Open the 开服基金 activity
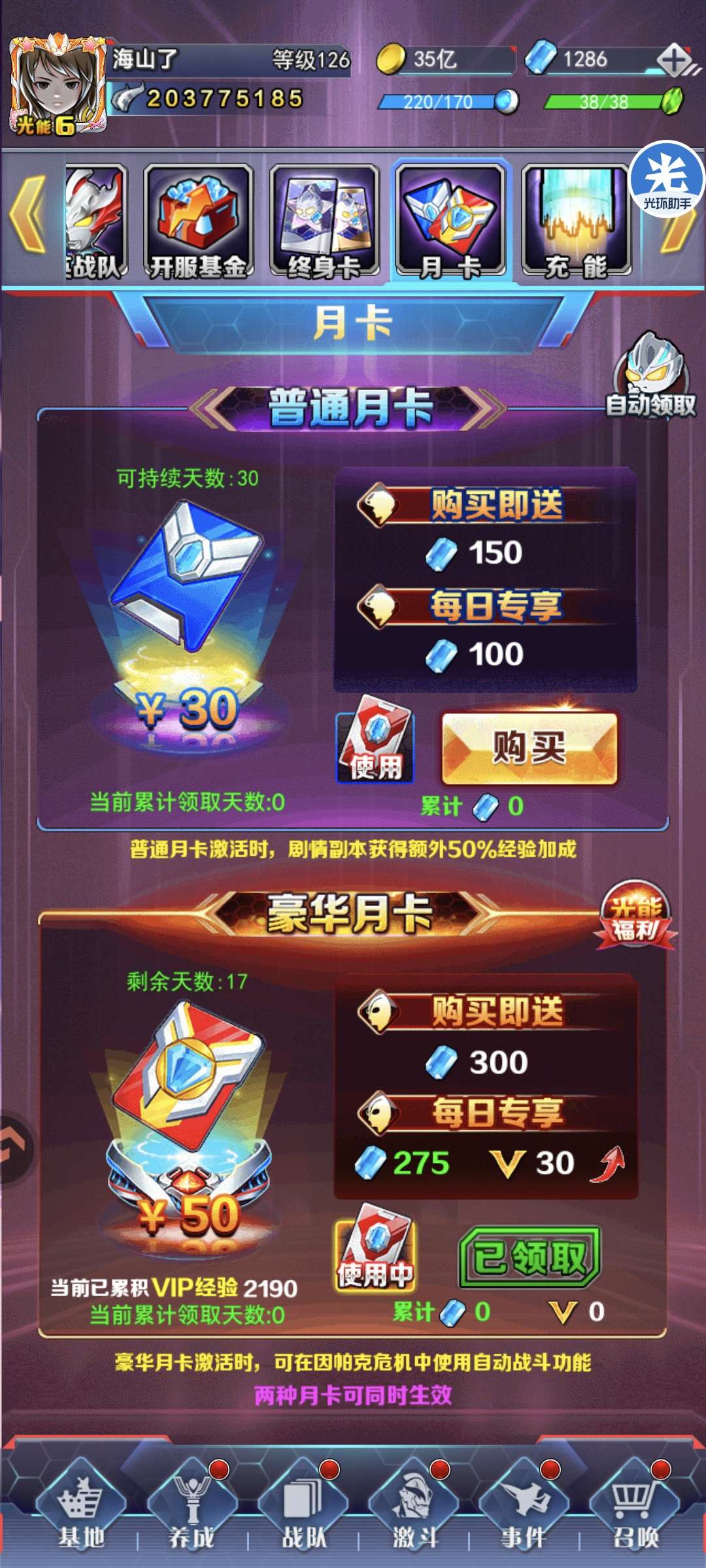Image resolution: width=706 pixels, height=1568 pixels. [x=198, y=222]
